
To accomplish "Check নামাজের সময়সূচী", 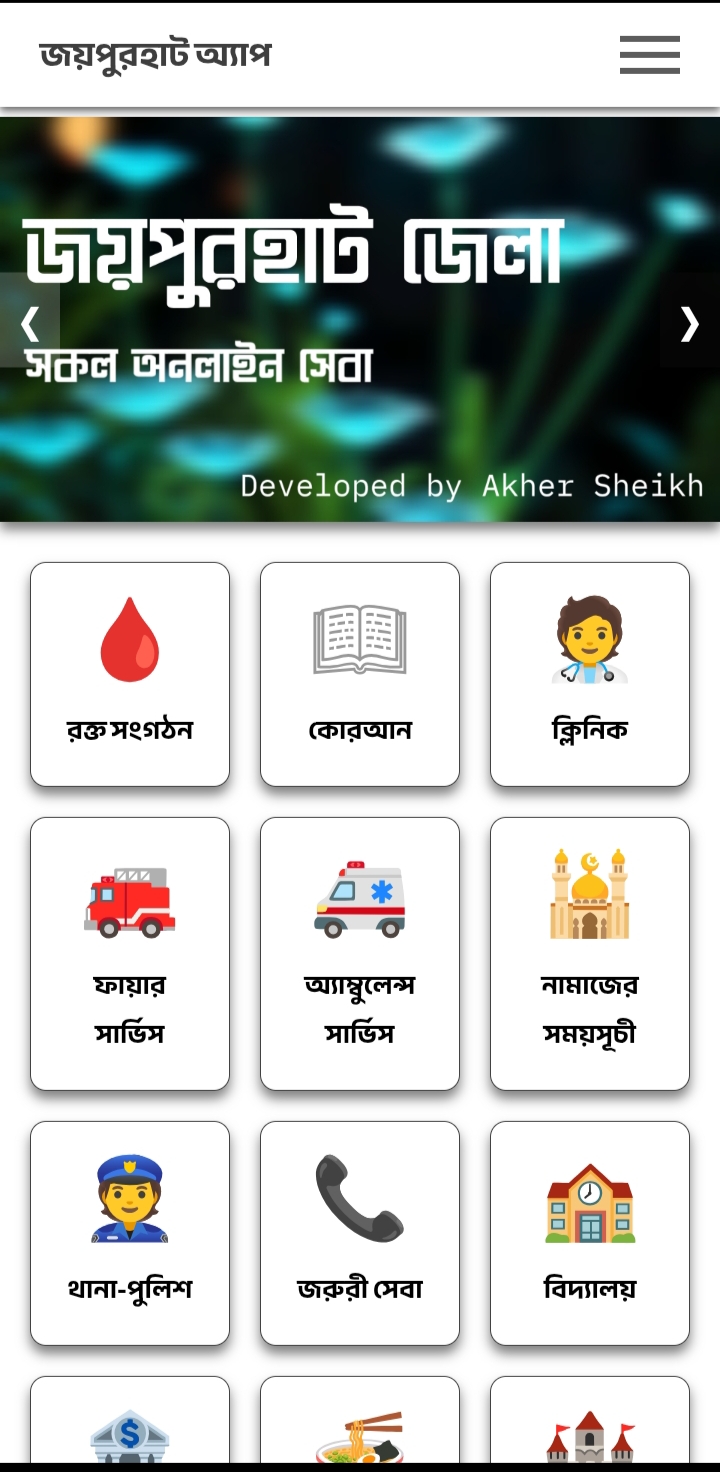I will point(590,953).
